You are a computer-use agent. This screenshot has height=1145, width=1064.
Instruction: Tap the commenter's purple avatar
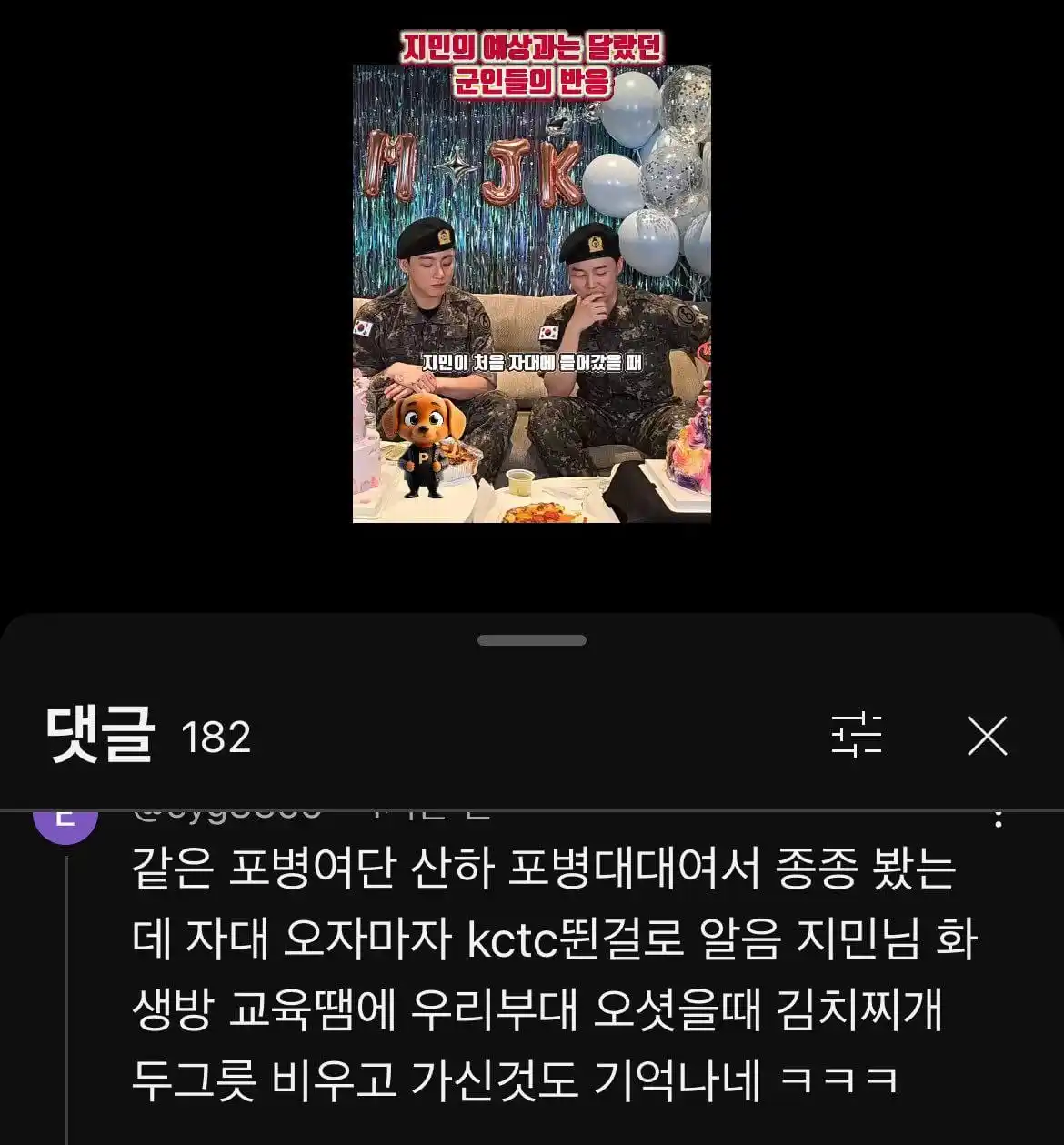point(65,823)
